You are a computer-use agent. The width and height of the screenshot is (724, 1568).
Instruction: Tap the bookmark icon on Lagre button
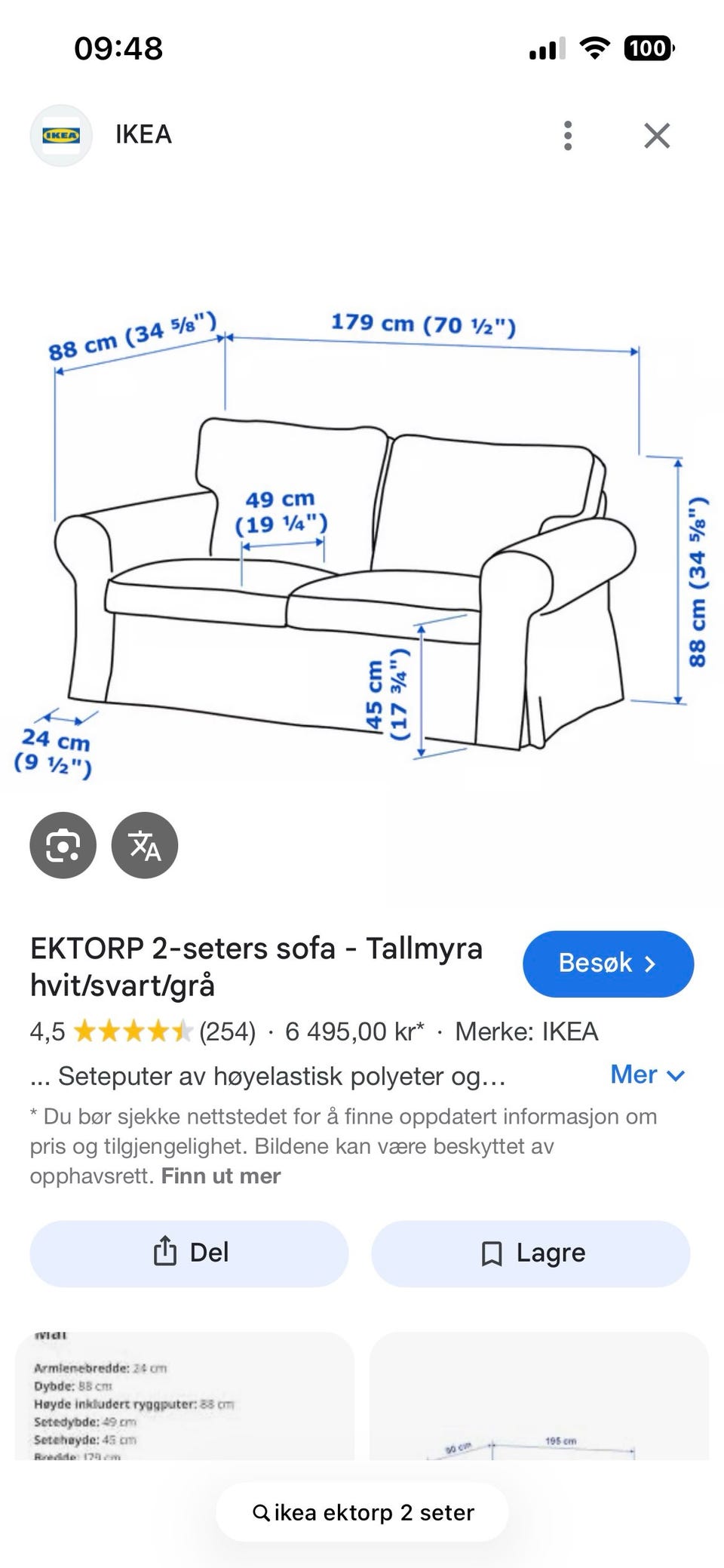(492, 1253)
